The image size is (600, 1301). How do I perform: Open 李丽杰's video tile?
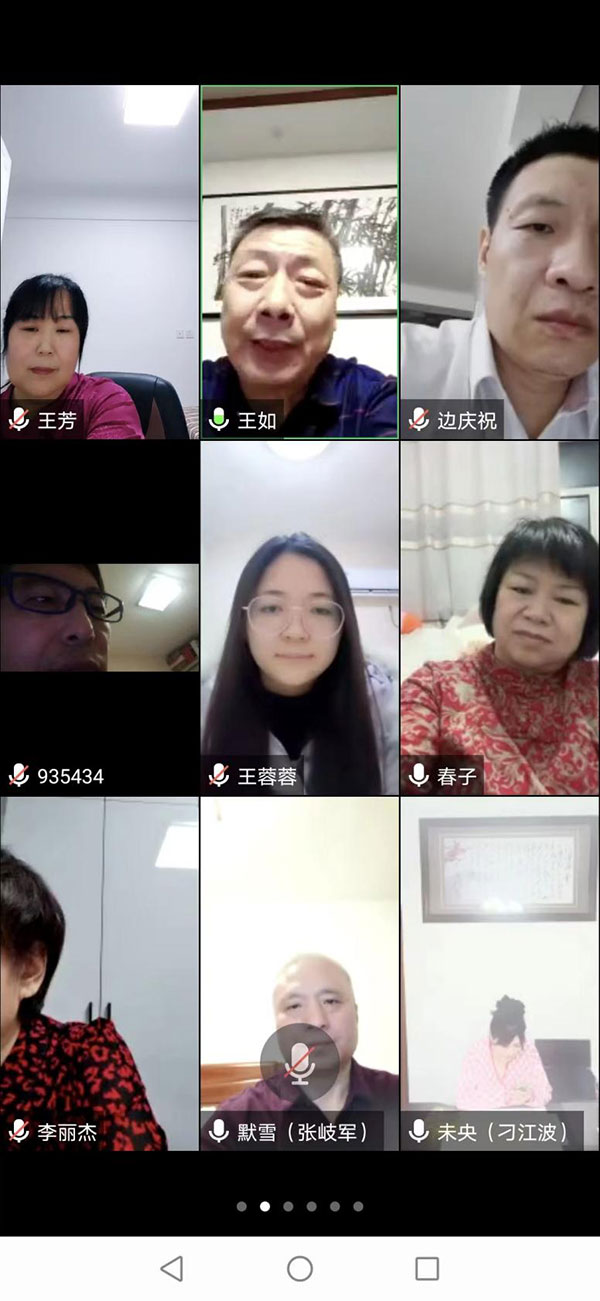[x=99, y=973]
